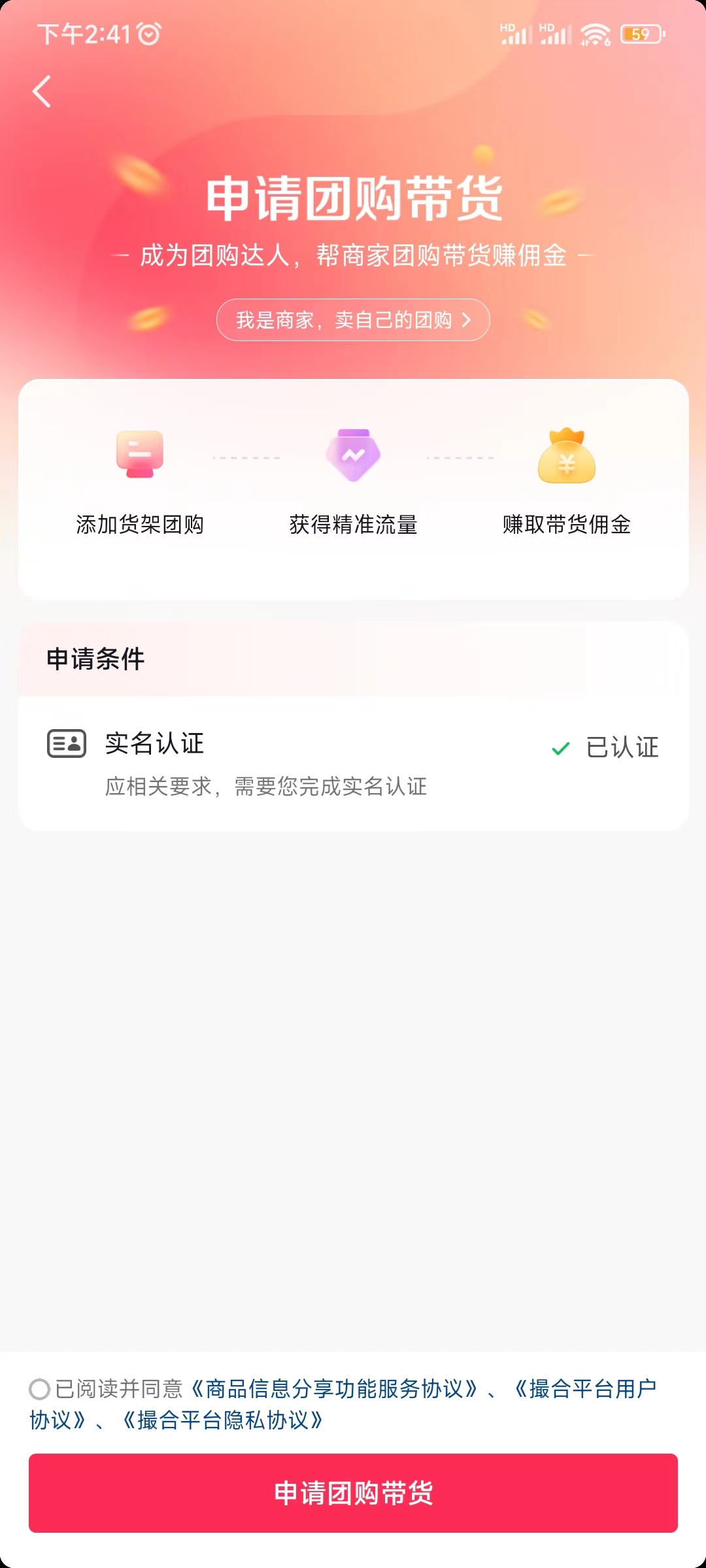Expand merchant option using the right arrow
706x1568 pixels.
pos(467,319)
